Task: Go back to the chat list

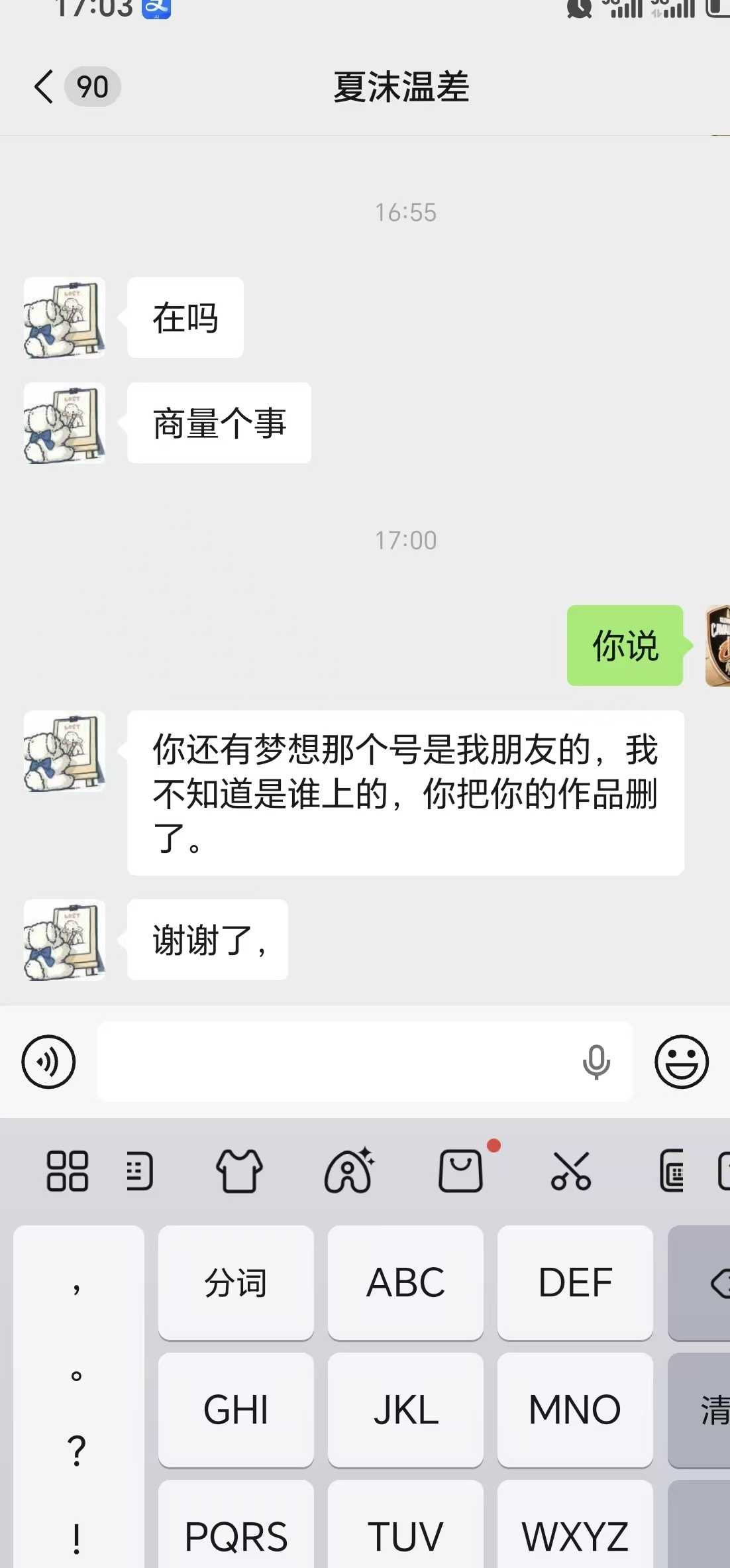Action: coord(44,87)
